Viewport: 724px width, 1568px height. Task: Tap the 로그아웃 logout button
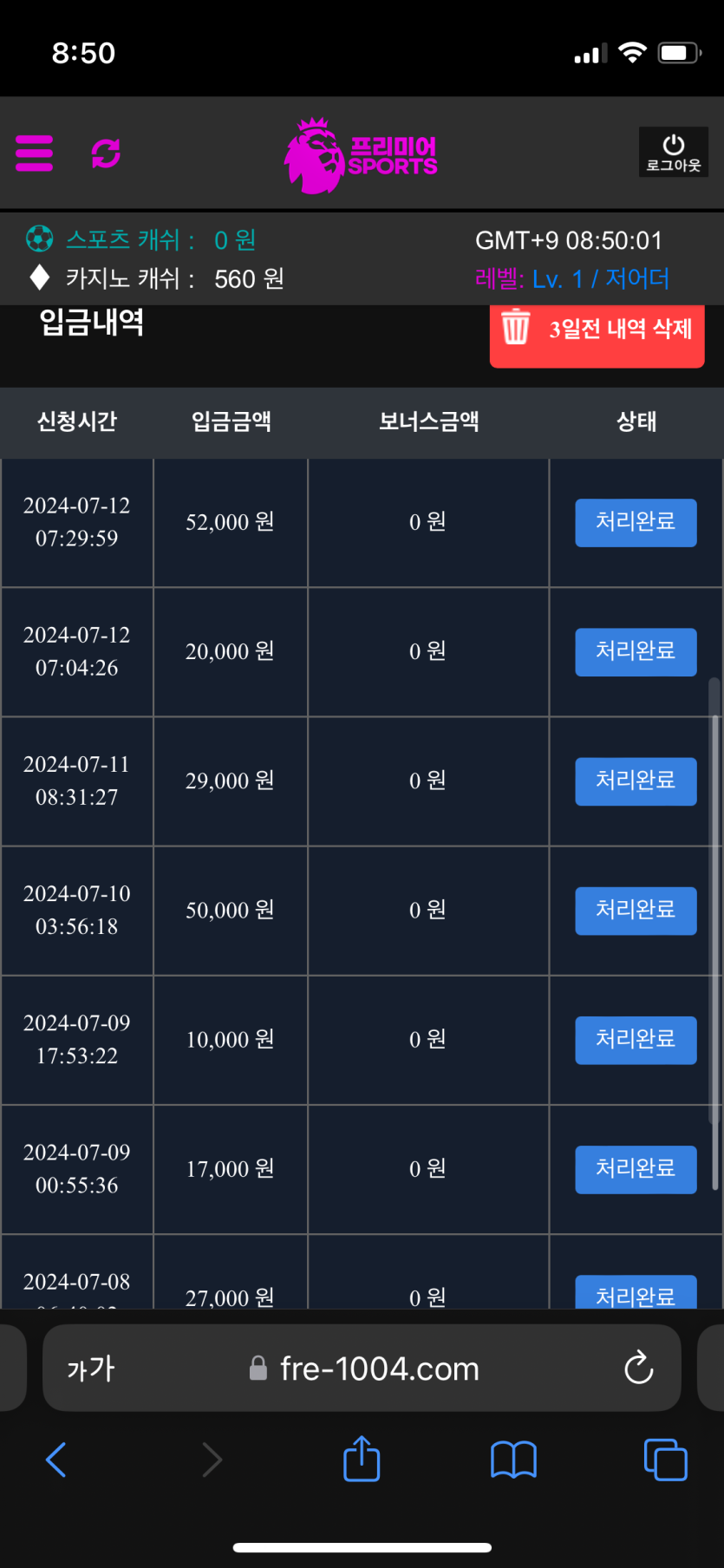coord(673,153)
